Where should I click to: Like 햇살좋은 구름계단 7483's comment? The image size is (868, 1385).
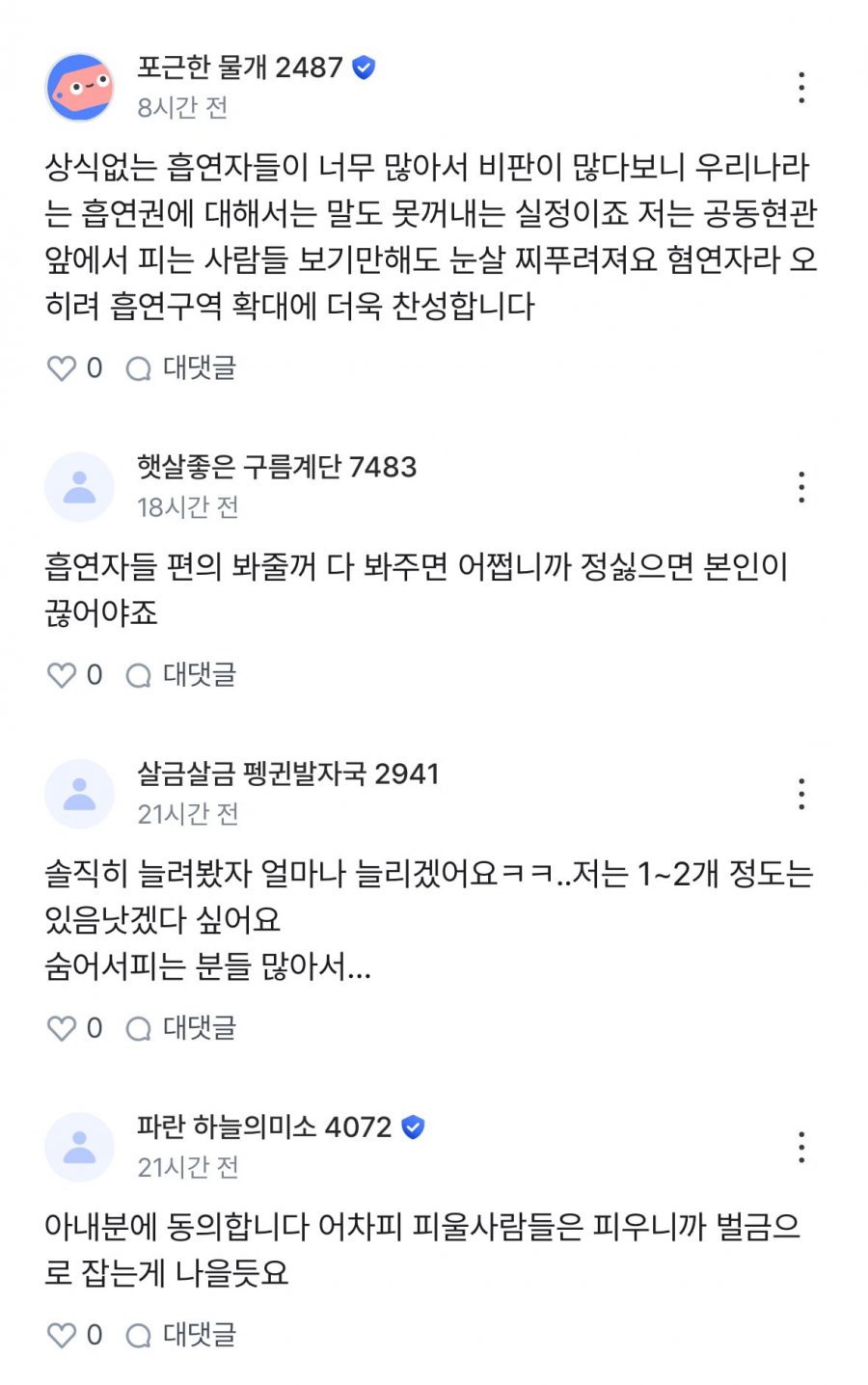click(x=62, y=675)
